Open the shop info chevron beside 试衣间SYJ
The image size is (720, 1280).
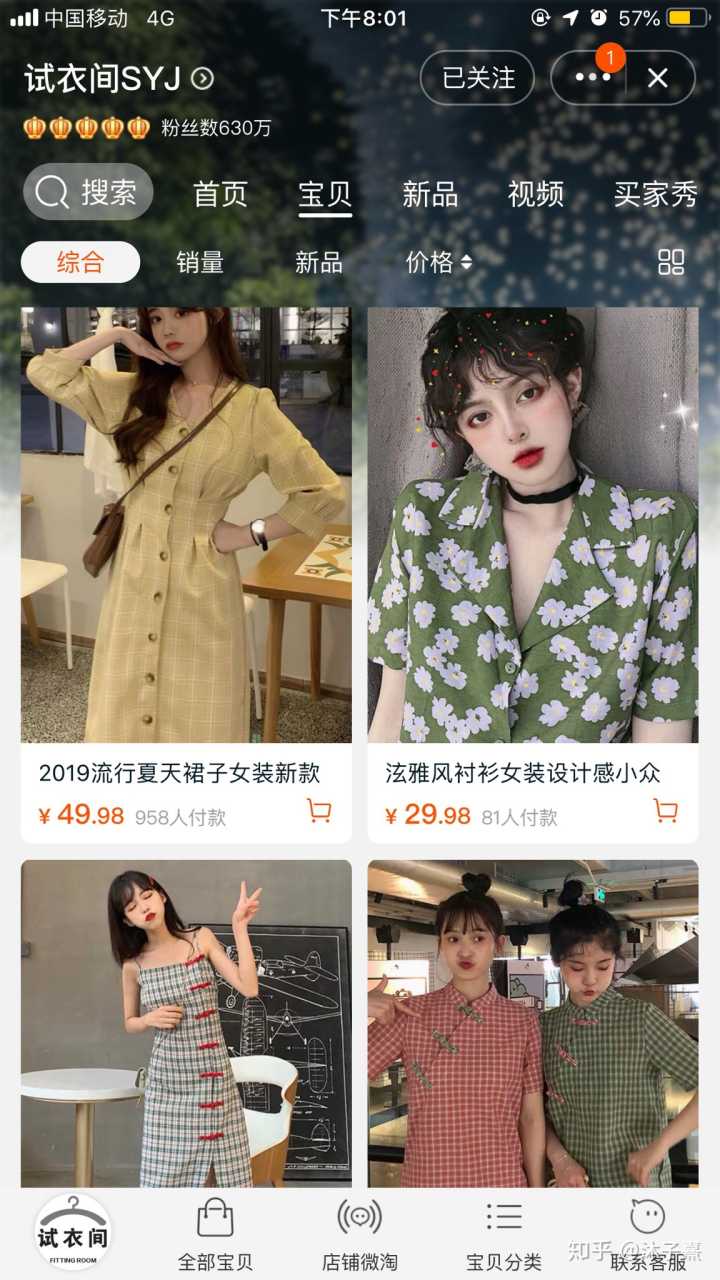pos(203,79)
